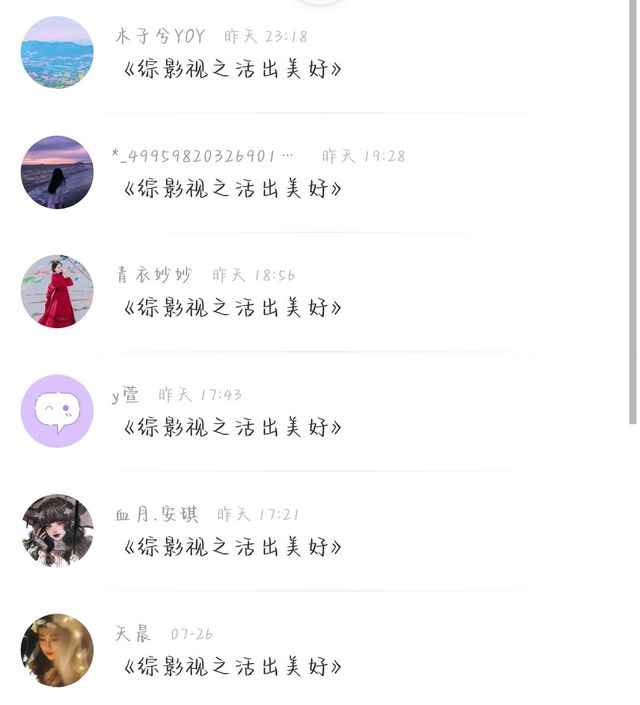View y萱's purple chat bubble avatar
The height and width of the screenshot is (705, 640).
[57, 411]
